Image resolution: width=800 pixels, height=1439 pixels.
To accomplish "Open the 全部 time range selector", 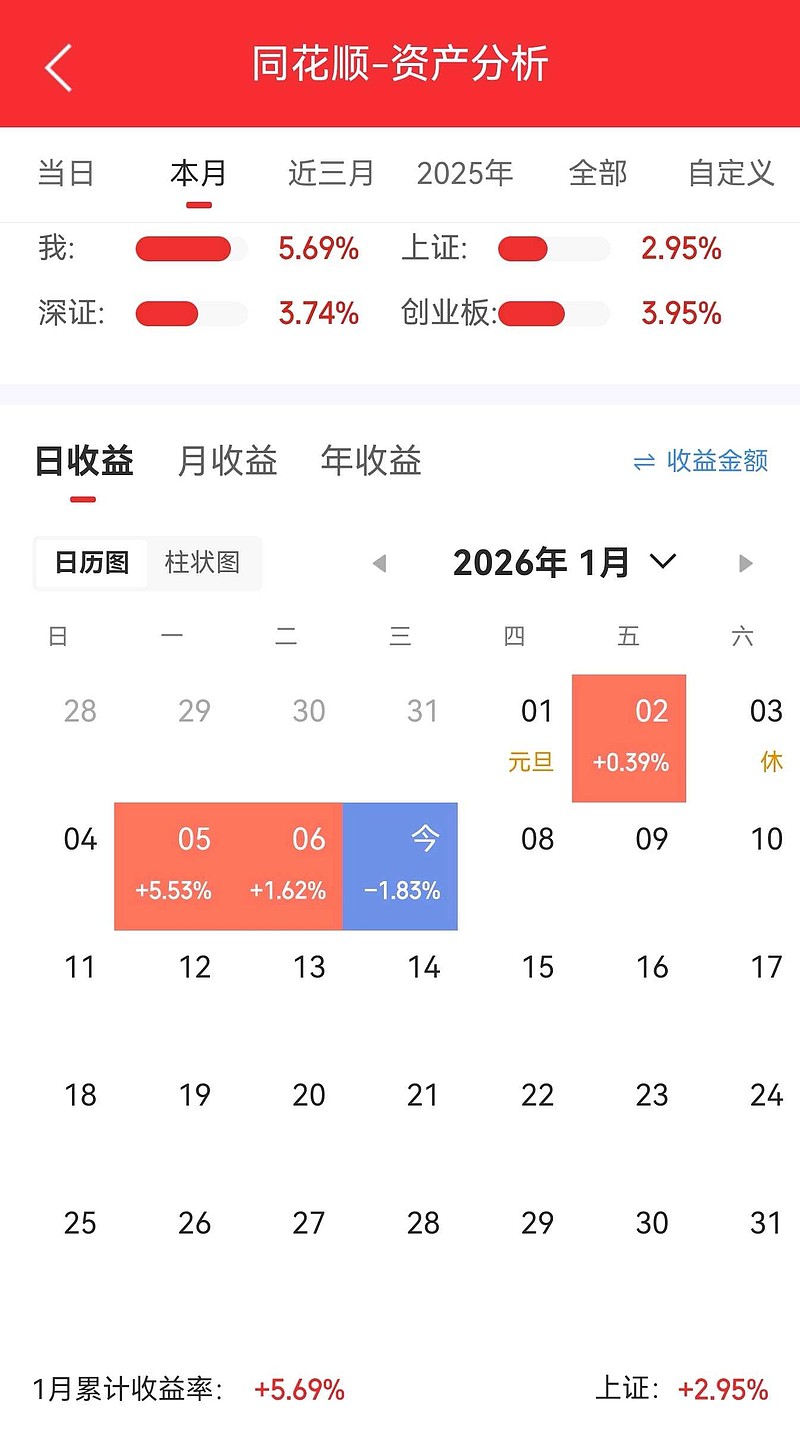I will [599, 172].
